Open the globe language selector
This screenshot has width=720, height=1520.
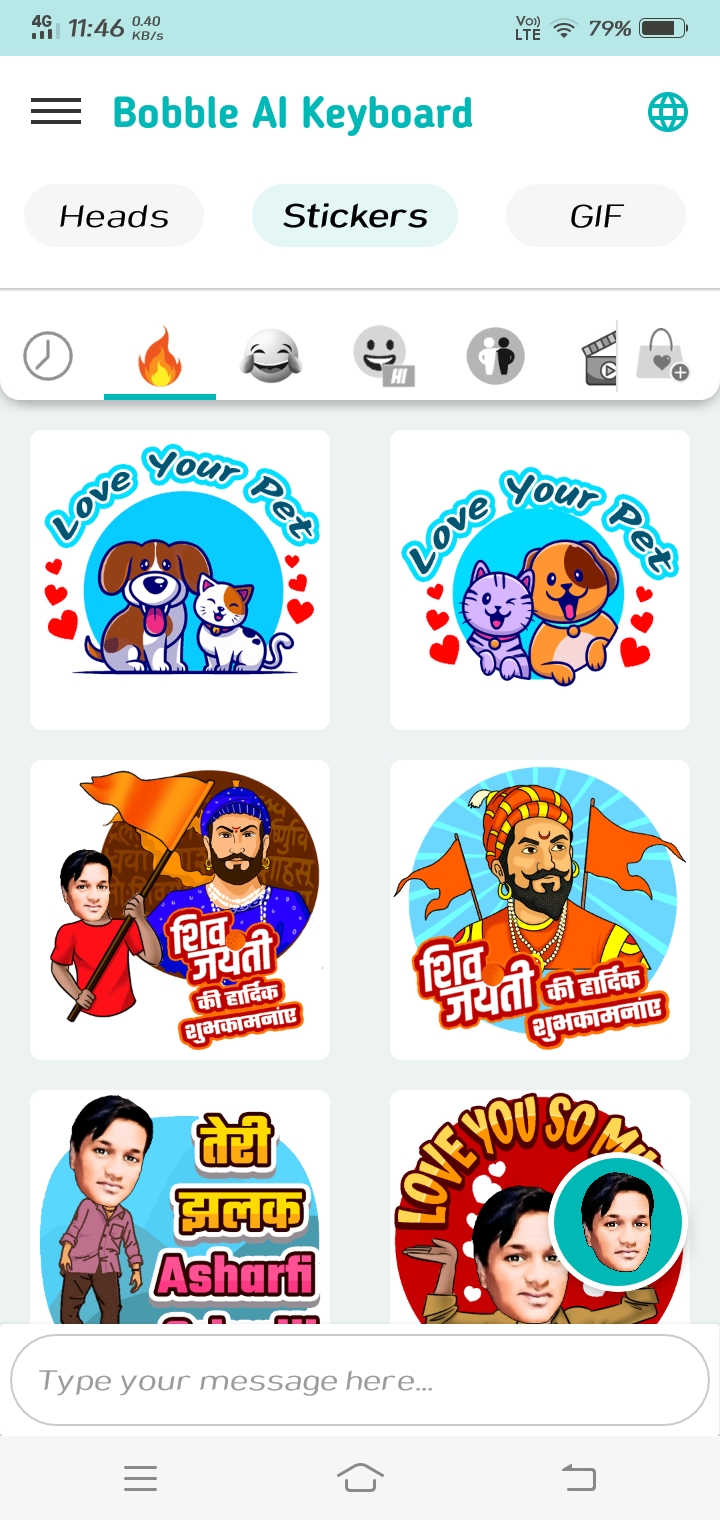coord(667,112)
